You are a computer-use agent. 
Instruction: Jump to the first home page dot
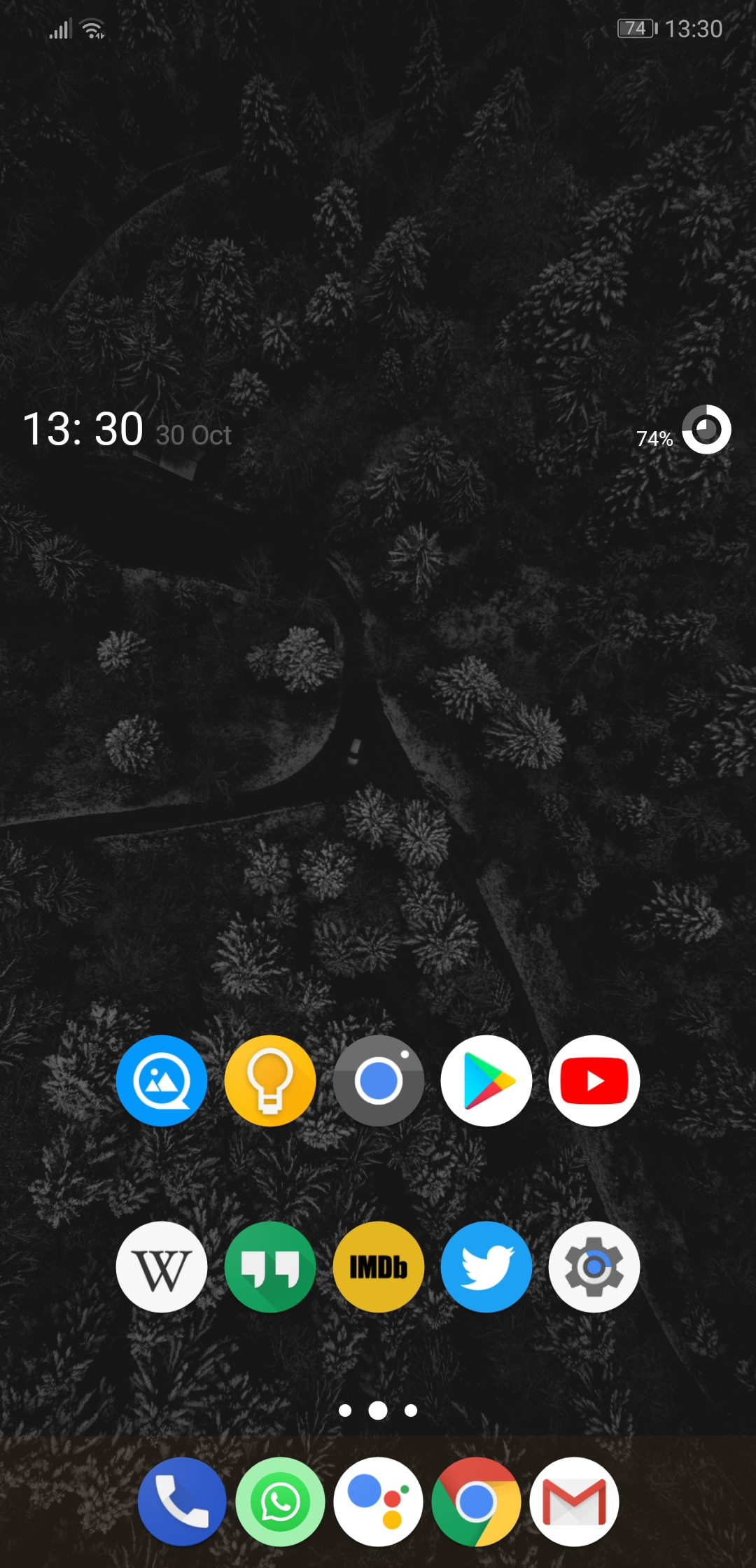(345, 1410)
